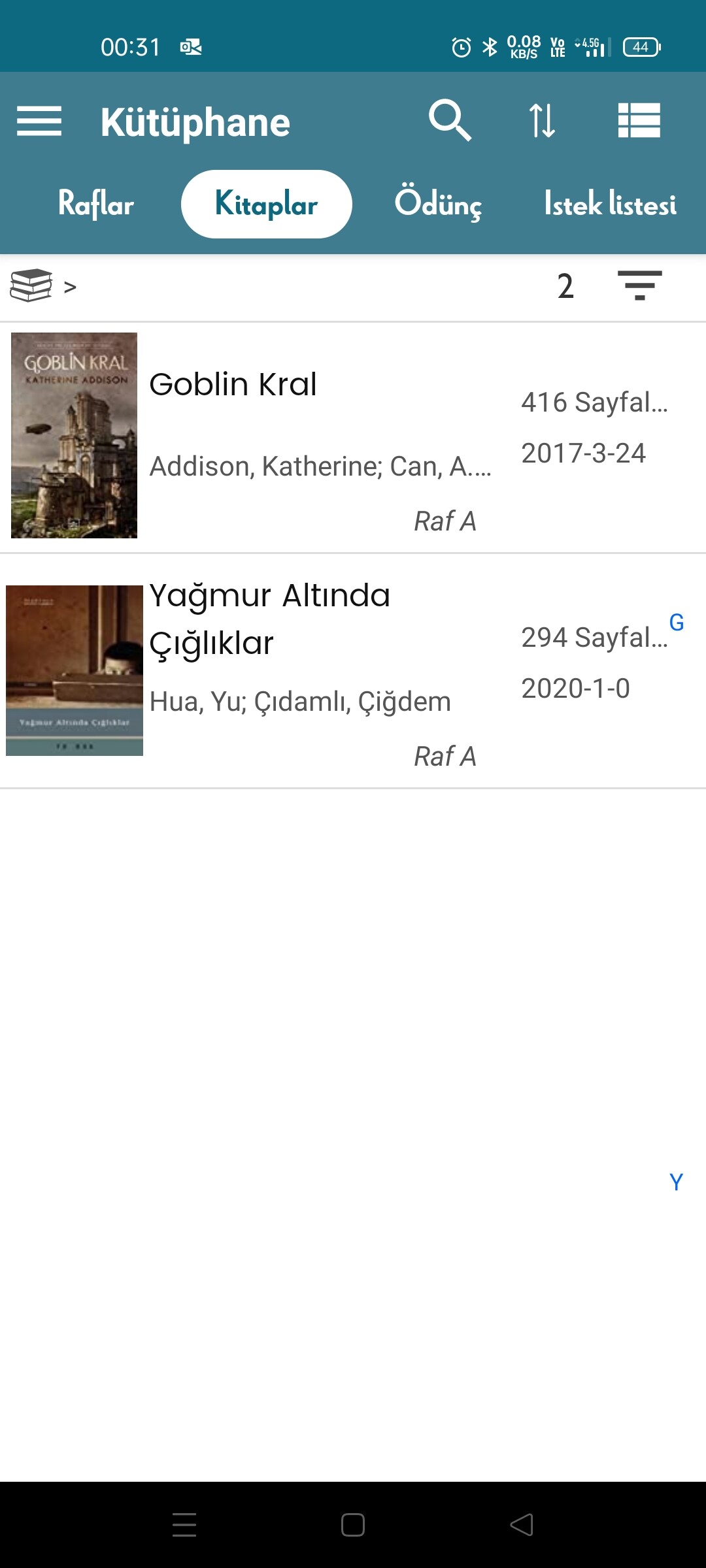Select the Kitaplar tab
Screen dimensions: 706x1568
[266, 204]
